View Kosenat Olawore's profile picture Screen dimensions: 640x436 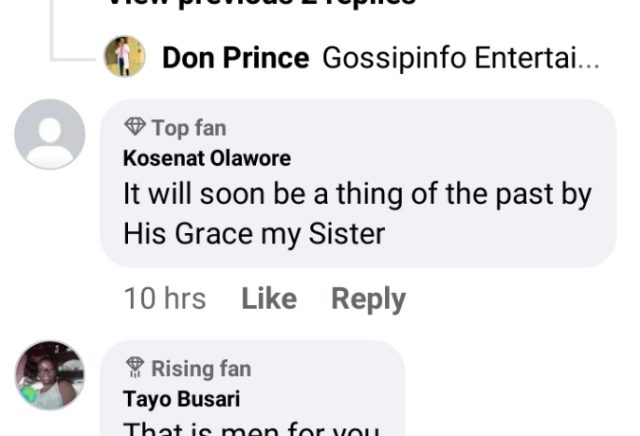point(50,134)
